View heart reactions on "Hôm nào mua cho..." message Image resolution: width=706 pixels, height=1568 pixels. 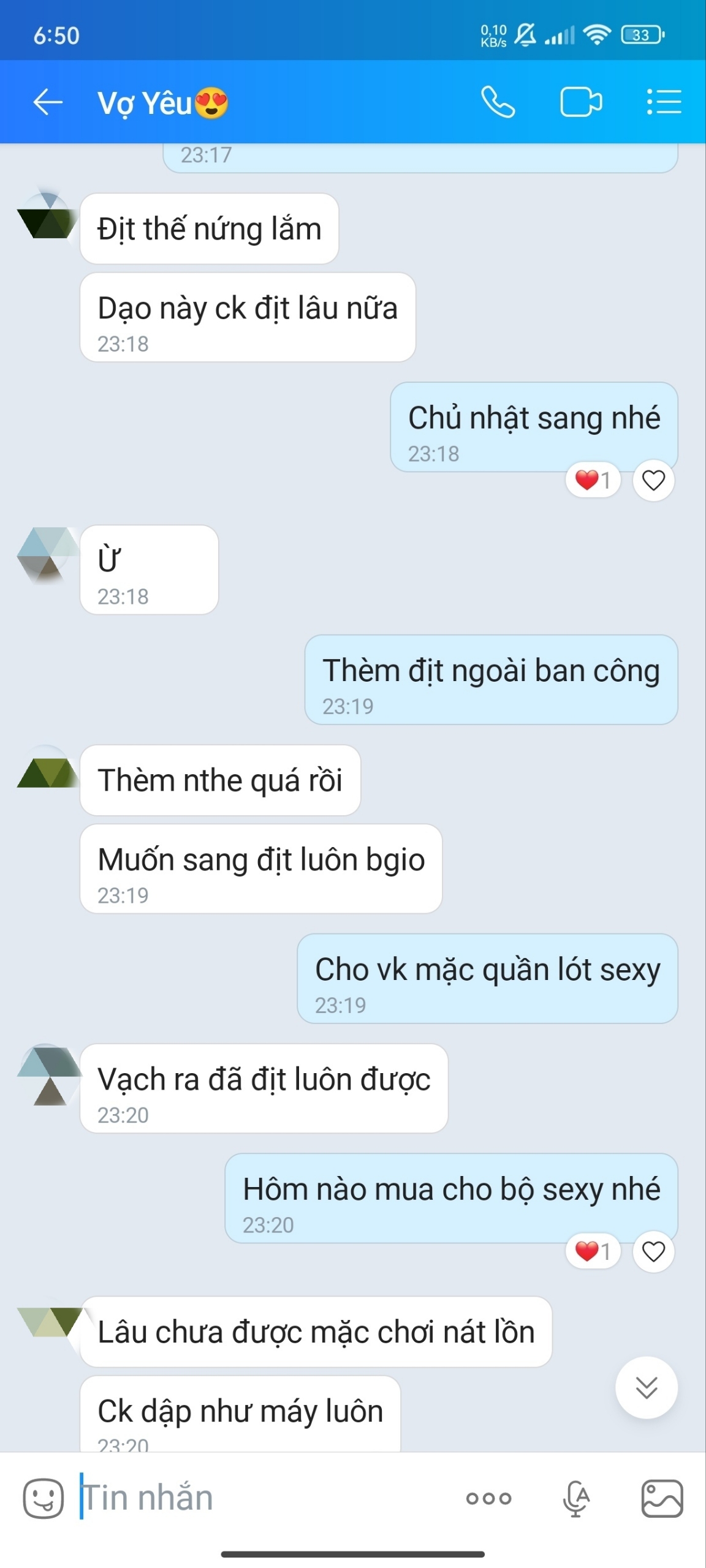593,1251
